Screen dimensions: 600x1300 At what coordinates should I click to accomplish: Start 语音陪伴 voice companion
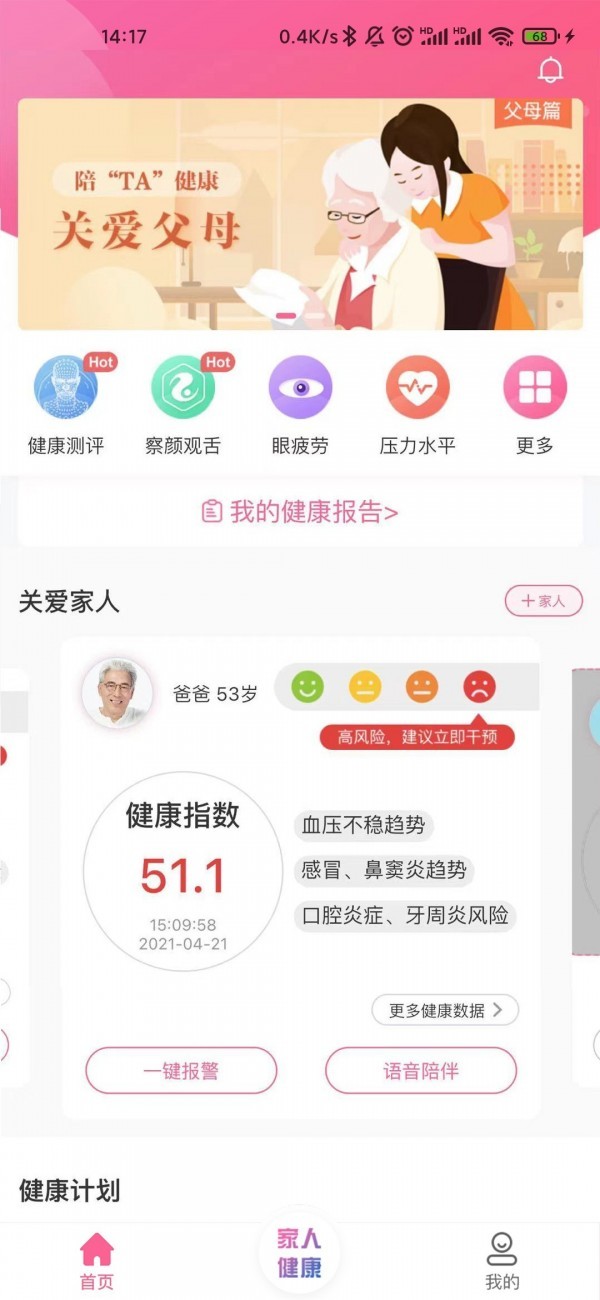click(x=421, y=1071)
